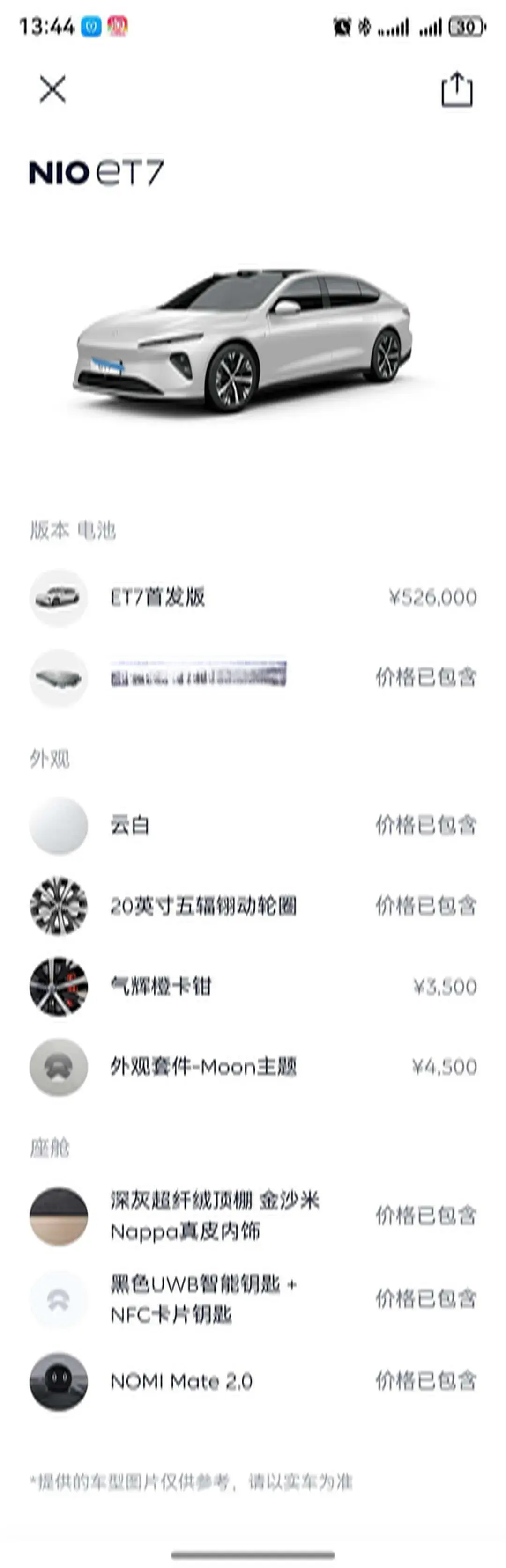Share this NIO ET7 configuration
The width and height of the screenshot is (506, 1568).
457,90
